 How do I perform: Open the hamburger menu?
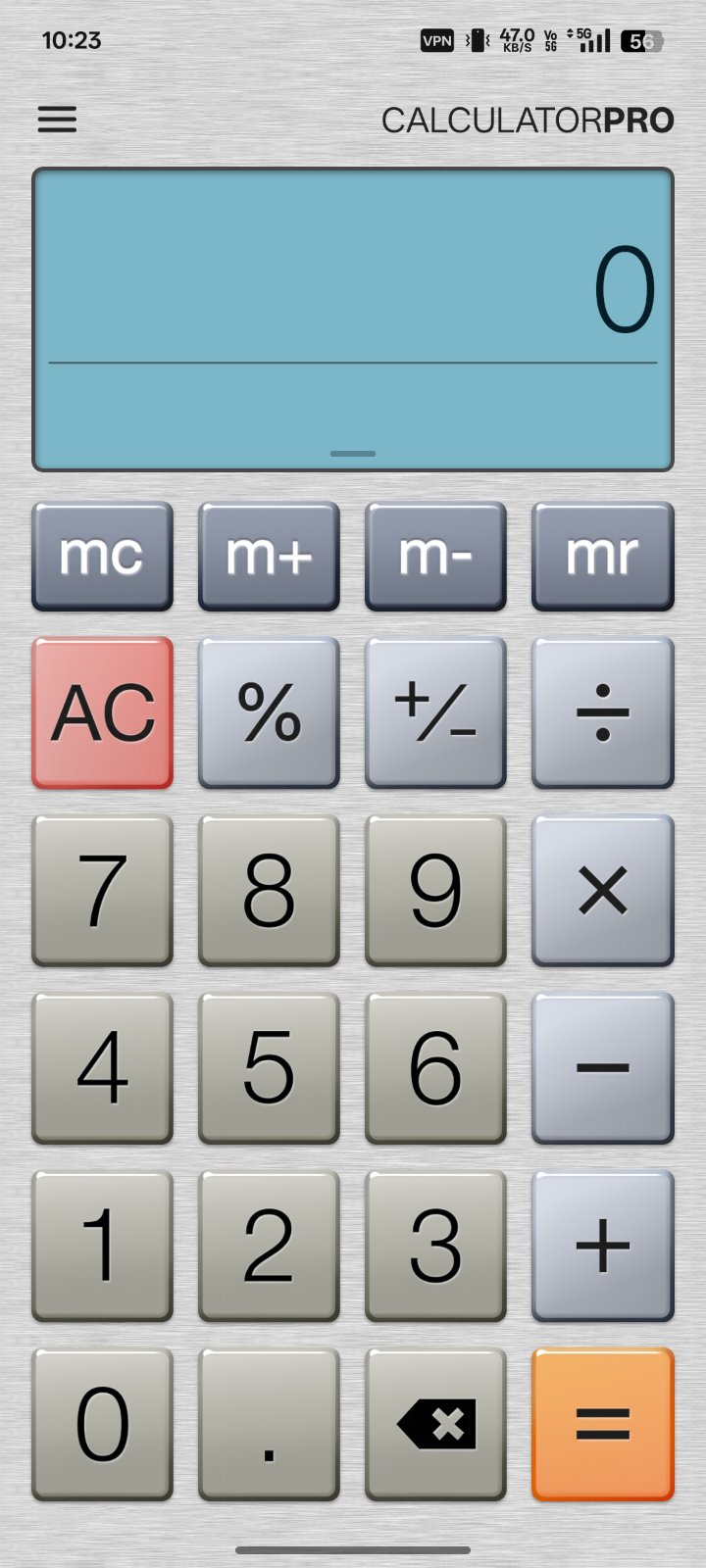tap(57, 120)
